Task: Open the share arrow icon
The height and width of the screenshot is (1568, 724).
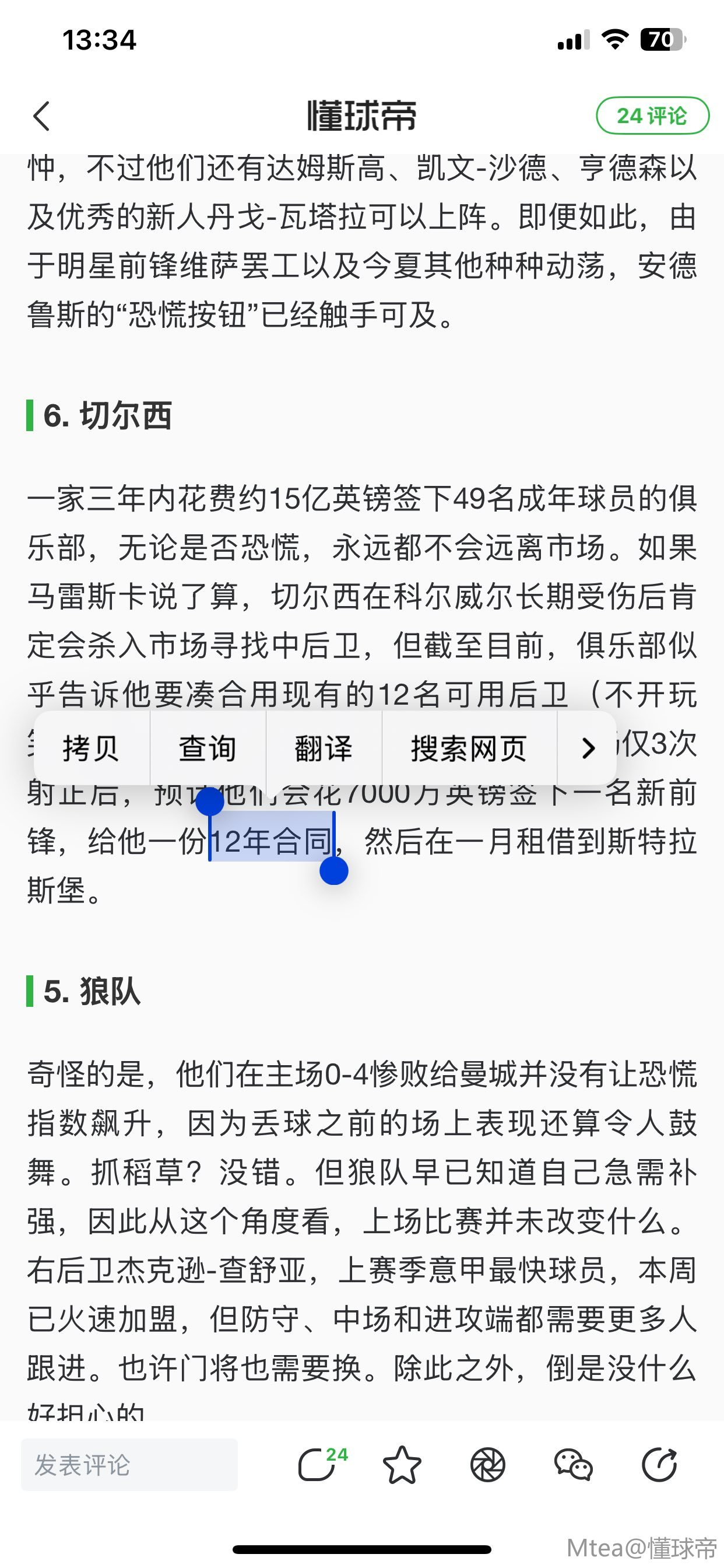Action: (x=659, y=1465)
